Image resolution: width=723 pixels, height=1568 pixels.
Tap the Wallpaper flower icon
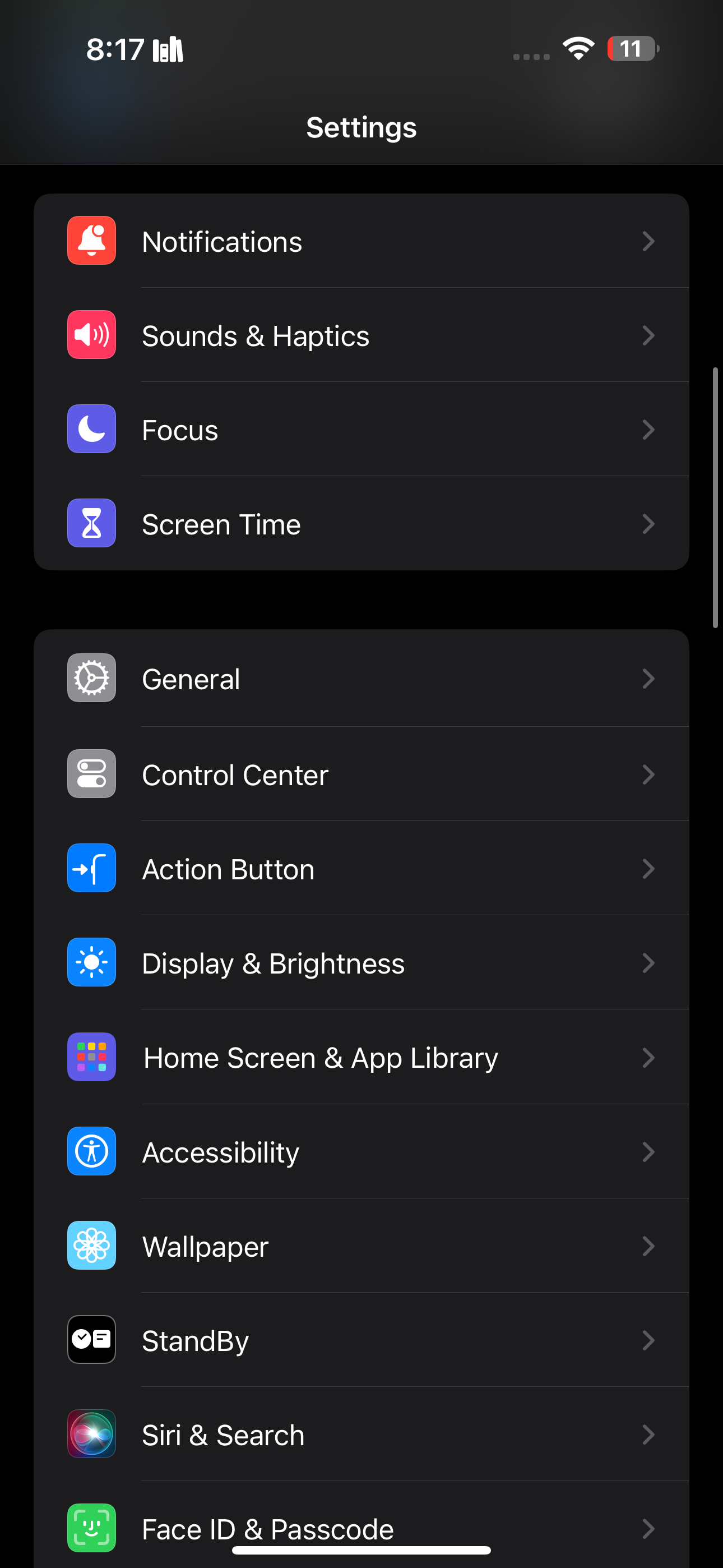pyautogui.click(x=91, y=1246)
